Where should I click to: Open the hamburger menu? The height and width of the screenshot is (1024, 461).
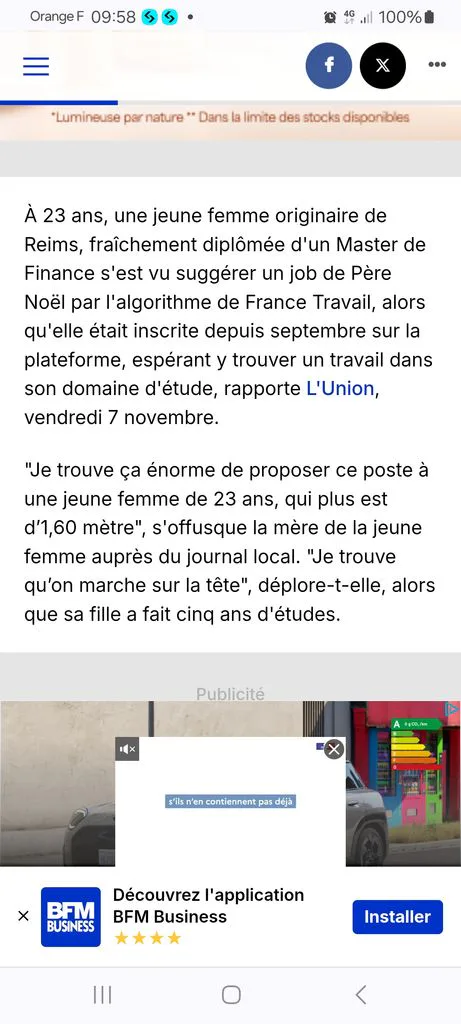point(36,66)
